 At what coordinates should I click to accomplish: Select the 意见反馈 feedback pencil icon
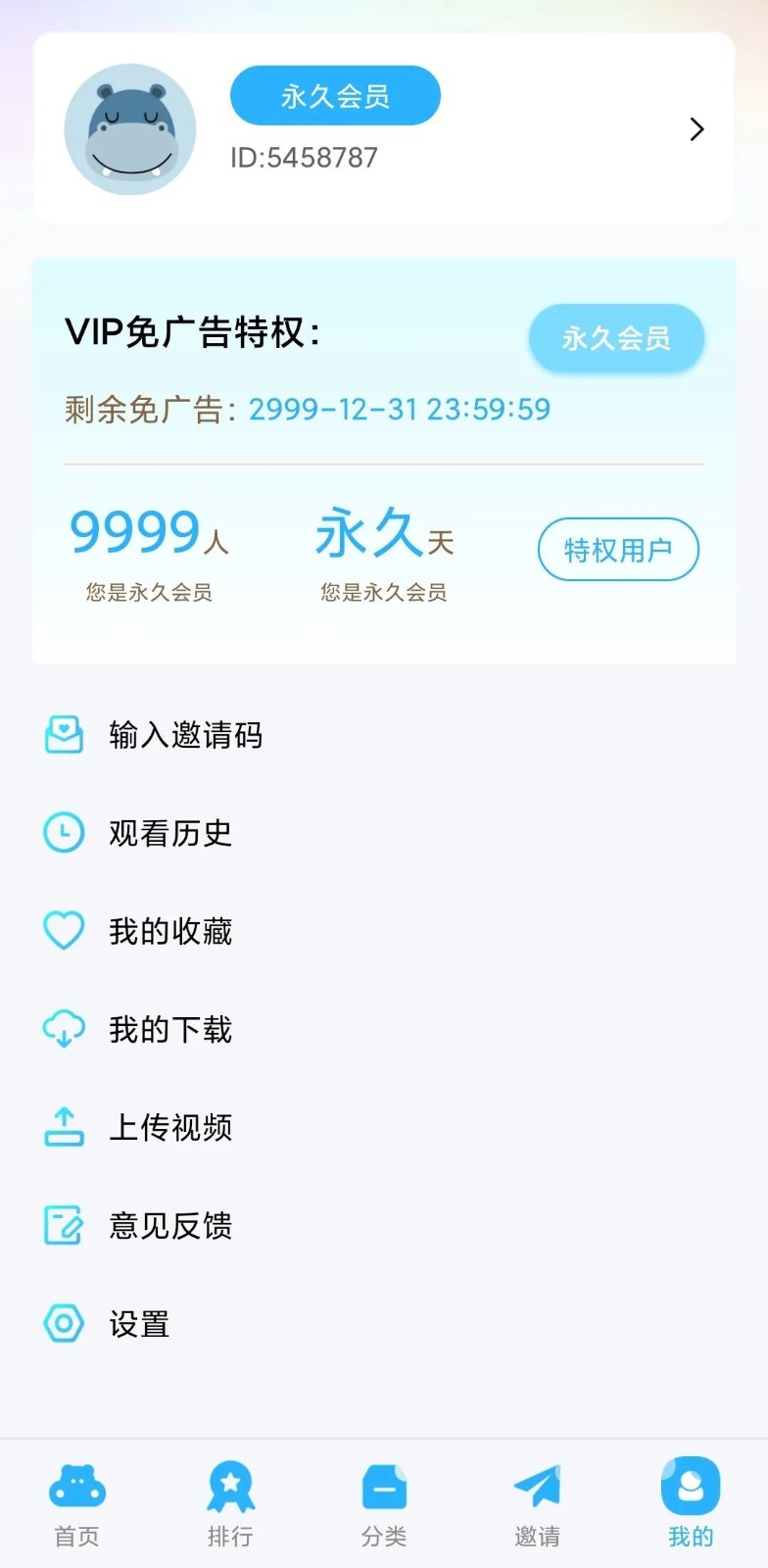point(63,1225)
